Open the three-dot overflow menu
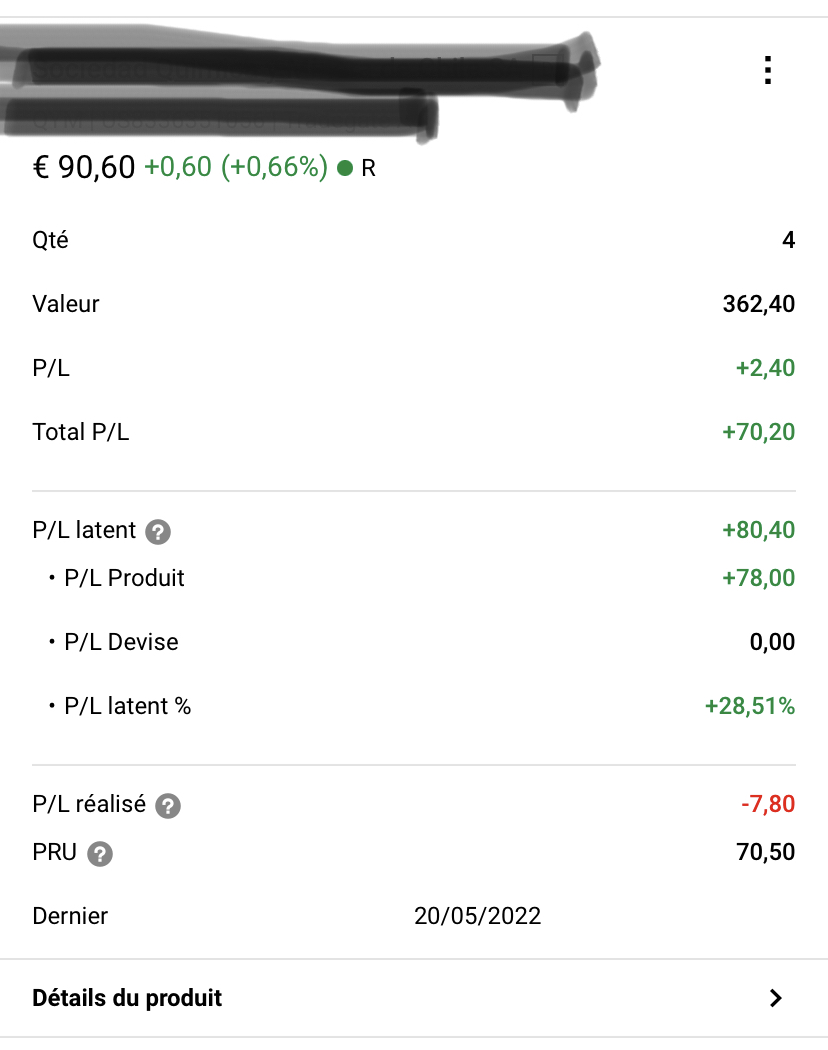Screen dimensions: 828x1050 [x=767, y=71]
